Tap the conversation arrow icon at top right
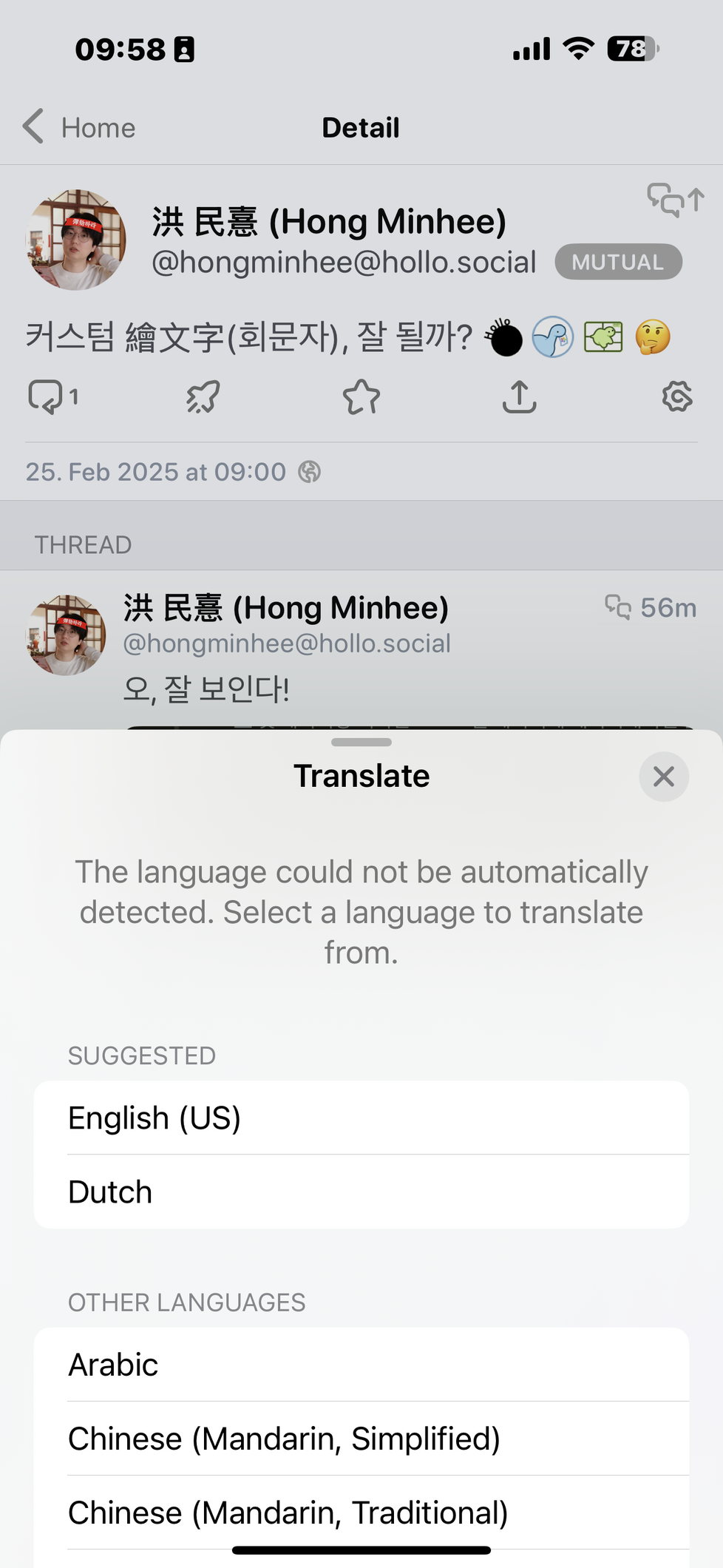The image size is (723, 1568). (x=675, y=200)
